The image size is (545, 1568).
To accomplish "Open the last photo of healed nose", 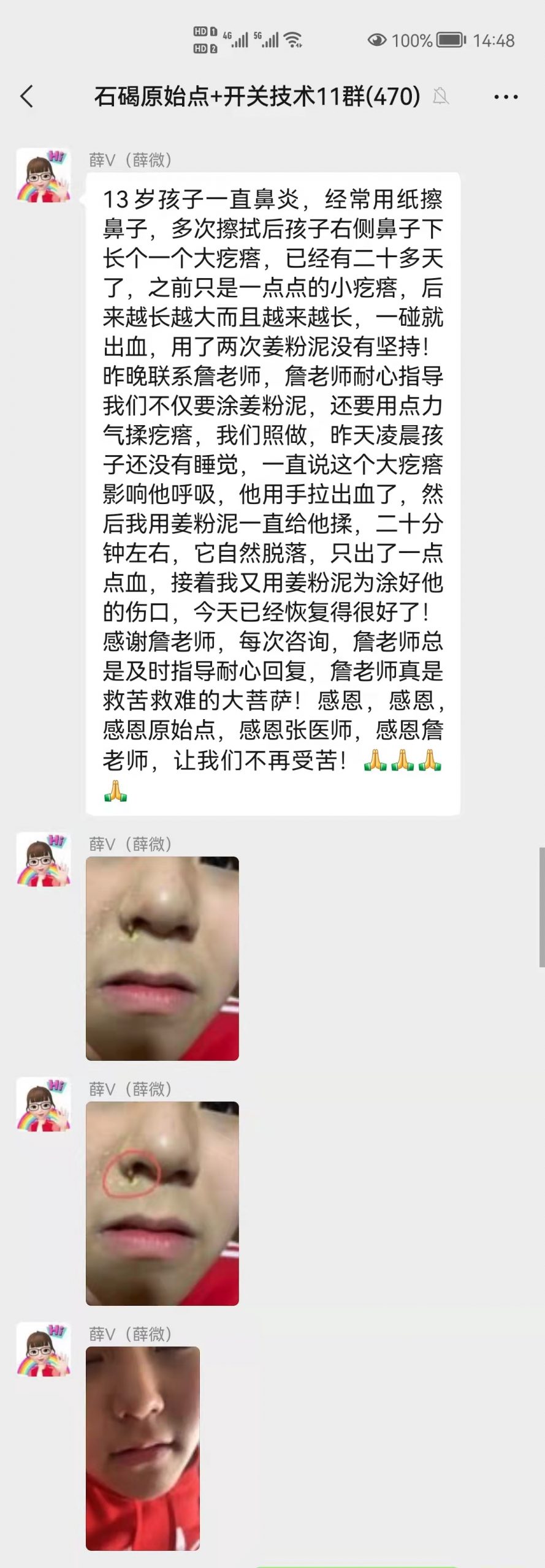I will point(143,1448).
